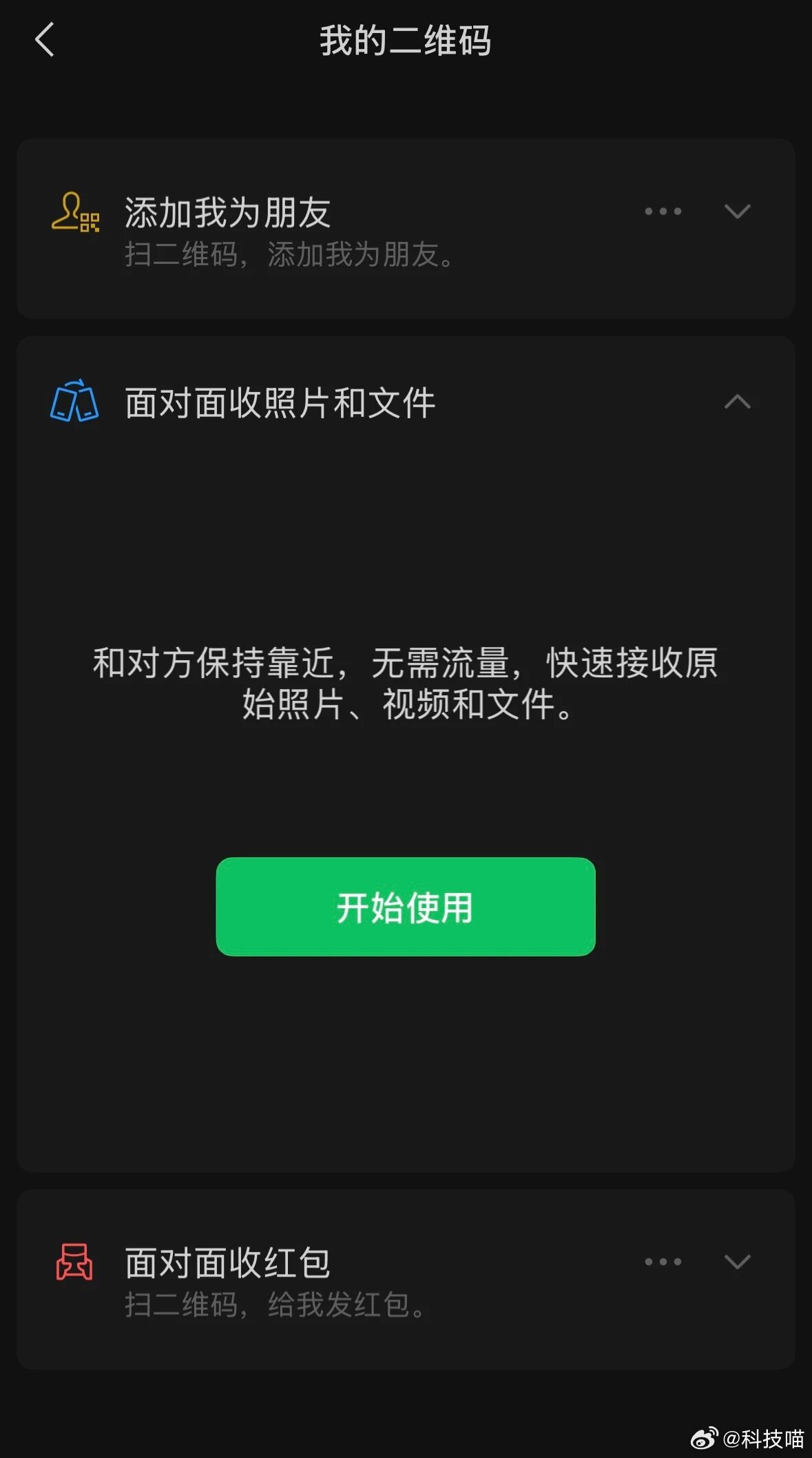812x1458 pixels.
Task: Tap the ellipsis icon next to add-friend chevron
Action: click(662, 212)
